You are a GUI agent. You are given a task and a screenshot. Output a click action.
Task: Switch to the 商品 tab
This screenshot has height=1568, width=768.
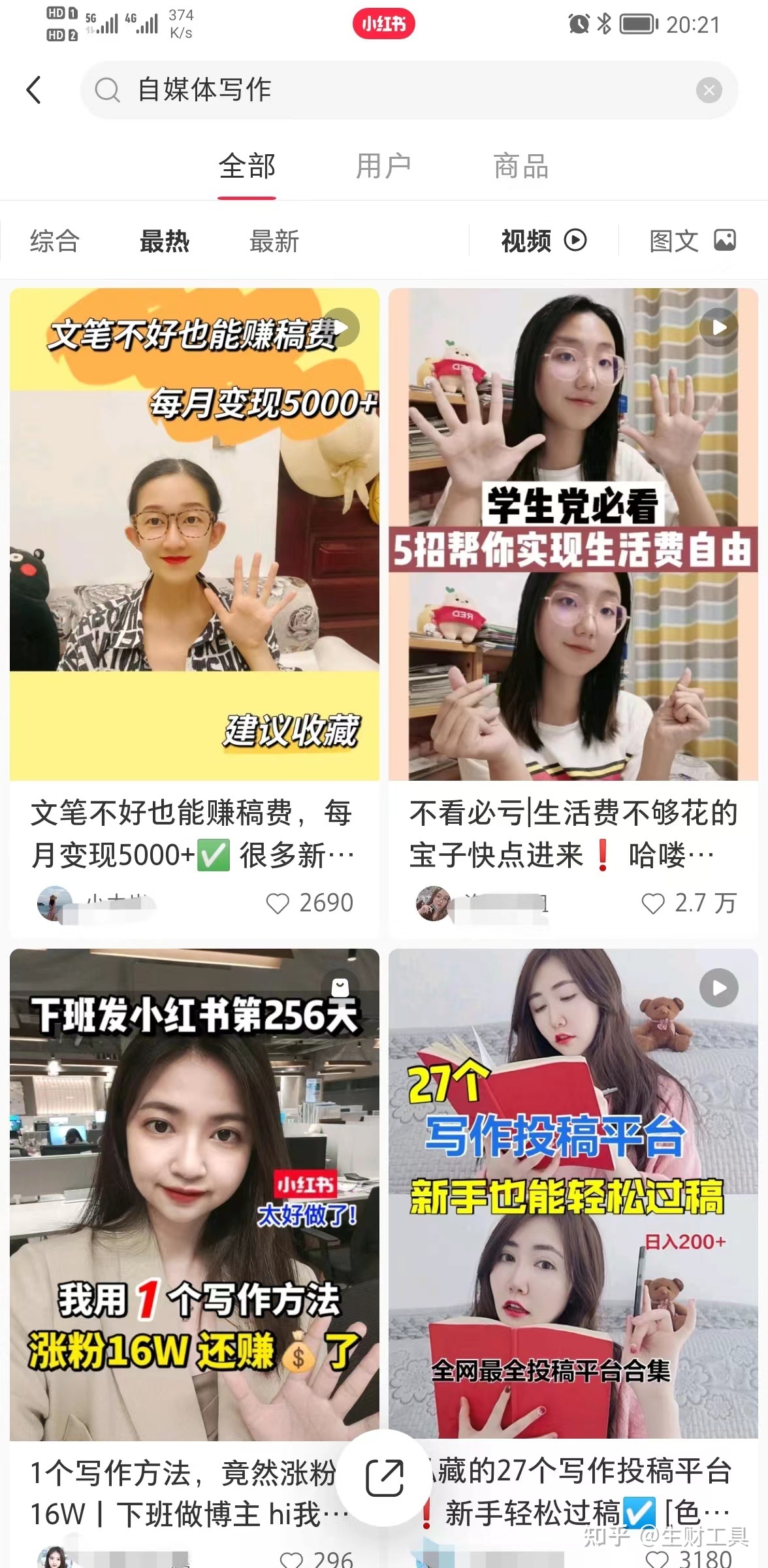point(520,166)
